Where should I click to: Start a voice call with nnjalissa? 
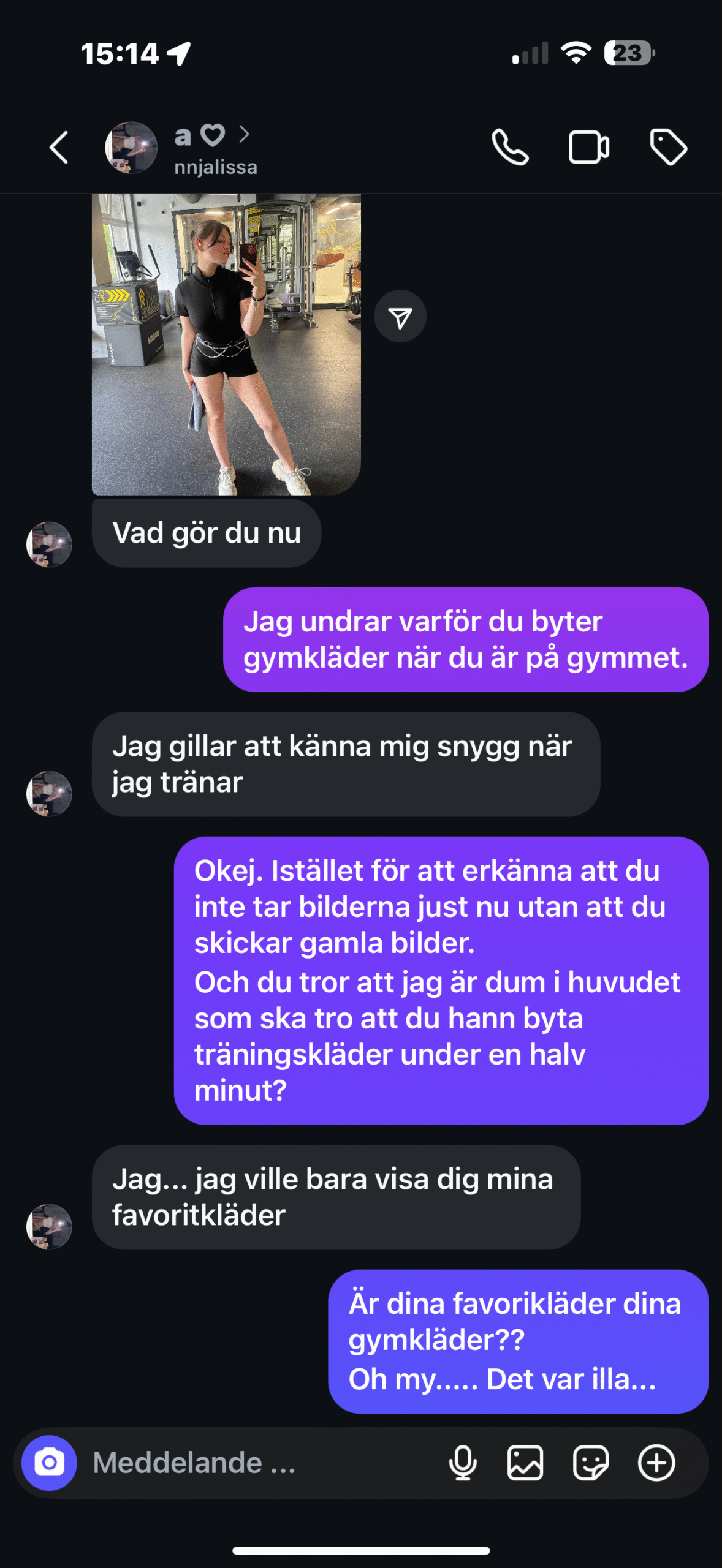click(x=510, y=148)
